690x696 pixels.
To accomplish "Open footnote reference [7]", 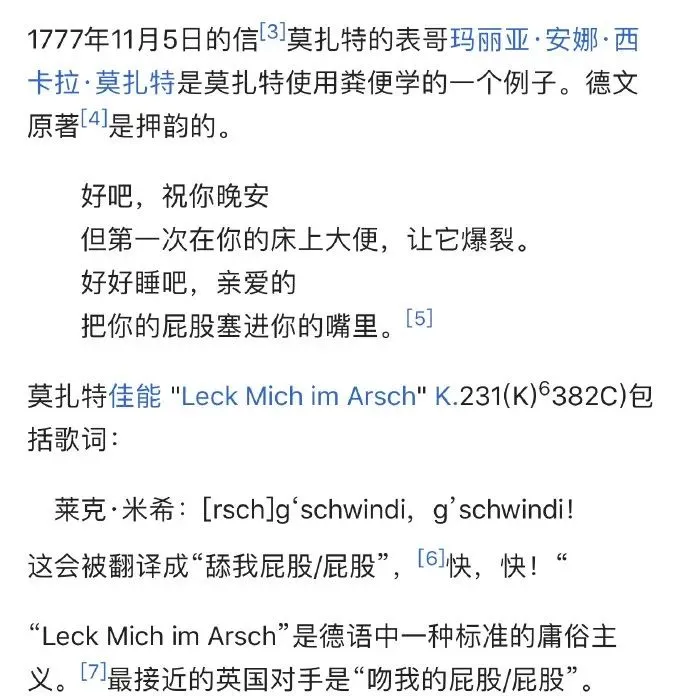I will (x=92, y=672).
